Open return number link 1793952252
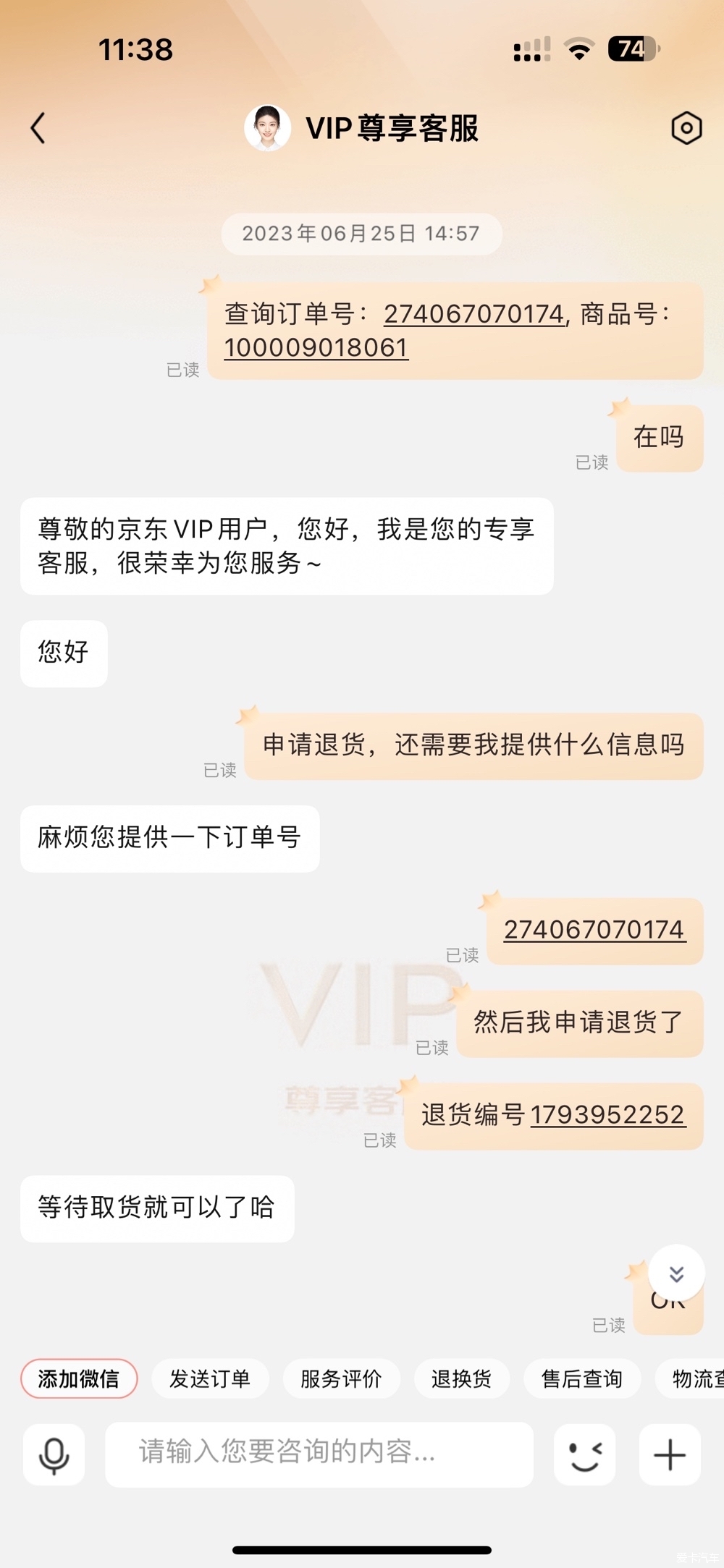The image size is (724, 1568). tap(608, 1115)
